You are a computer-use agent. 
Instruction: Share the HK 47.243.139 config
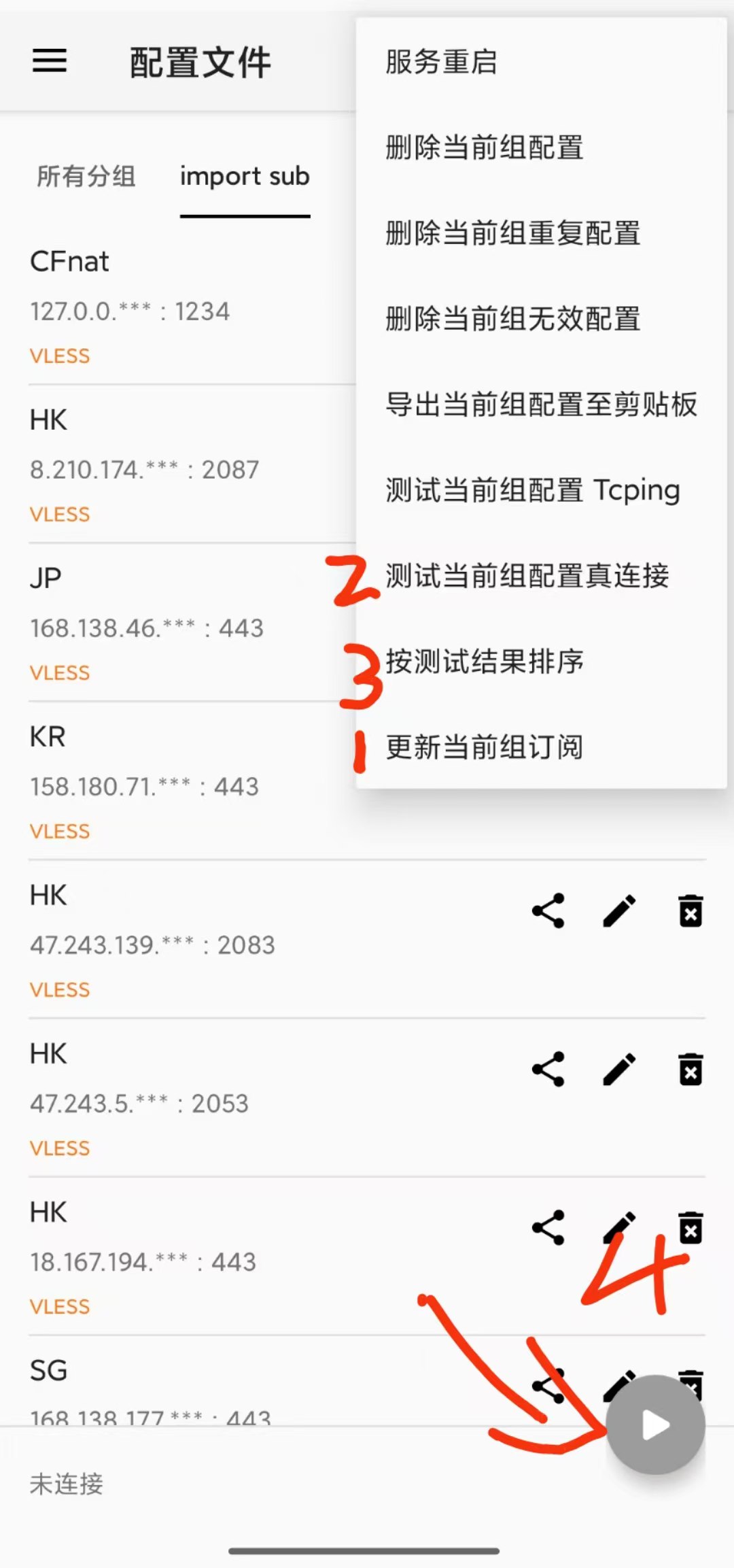click(x=548, y=911)
